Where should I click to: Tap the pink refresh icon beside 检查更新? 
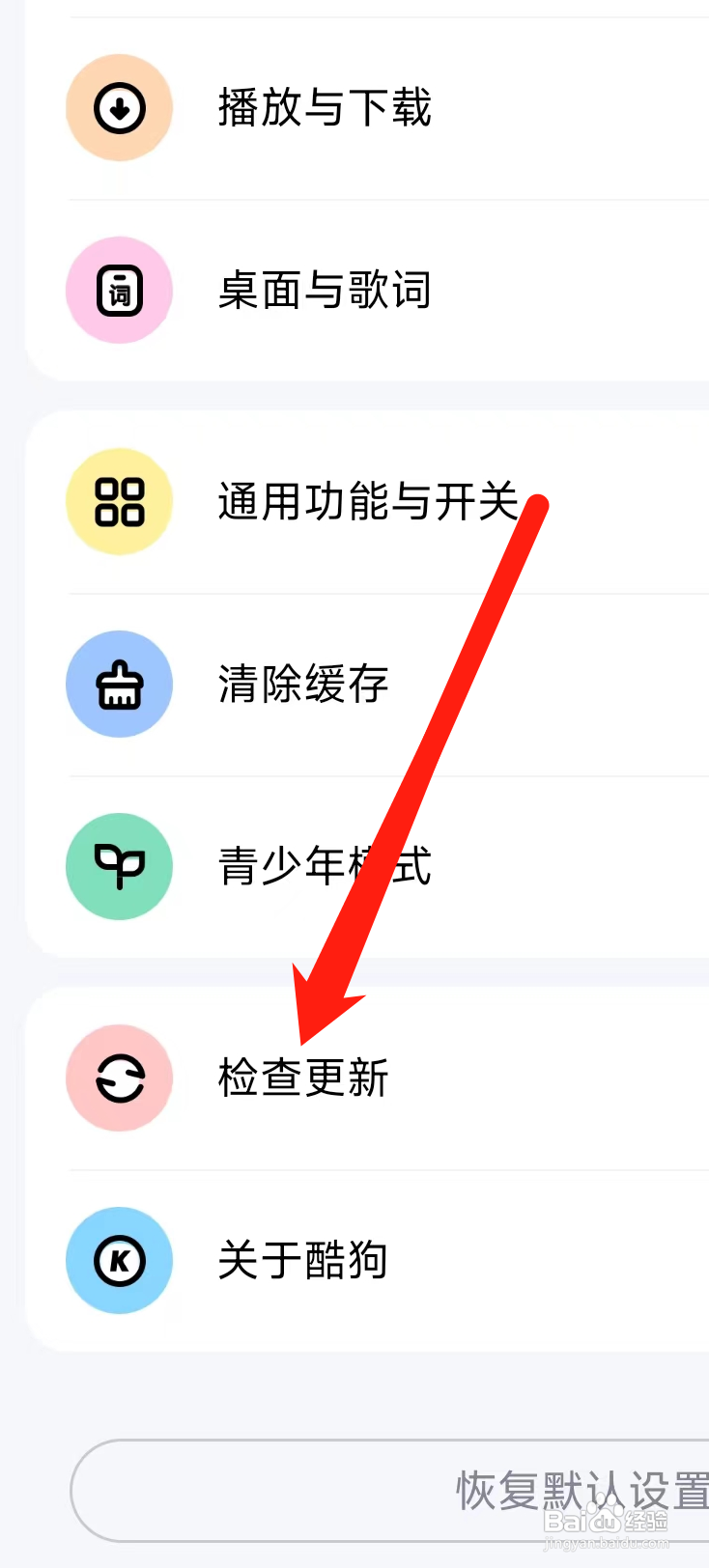pyautogui.click(x=119, y=1078)
